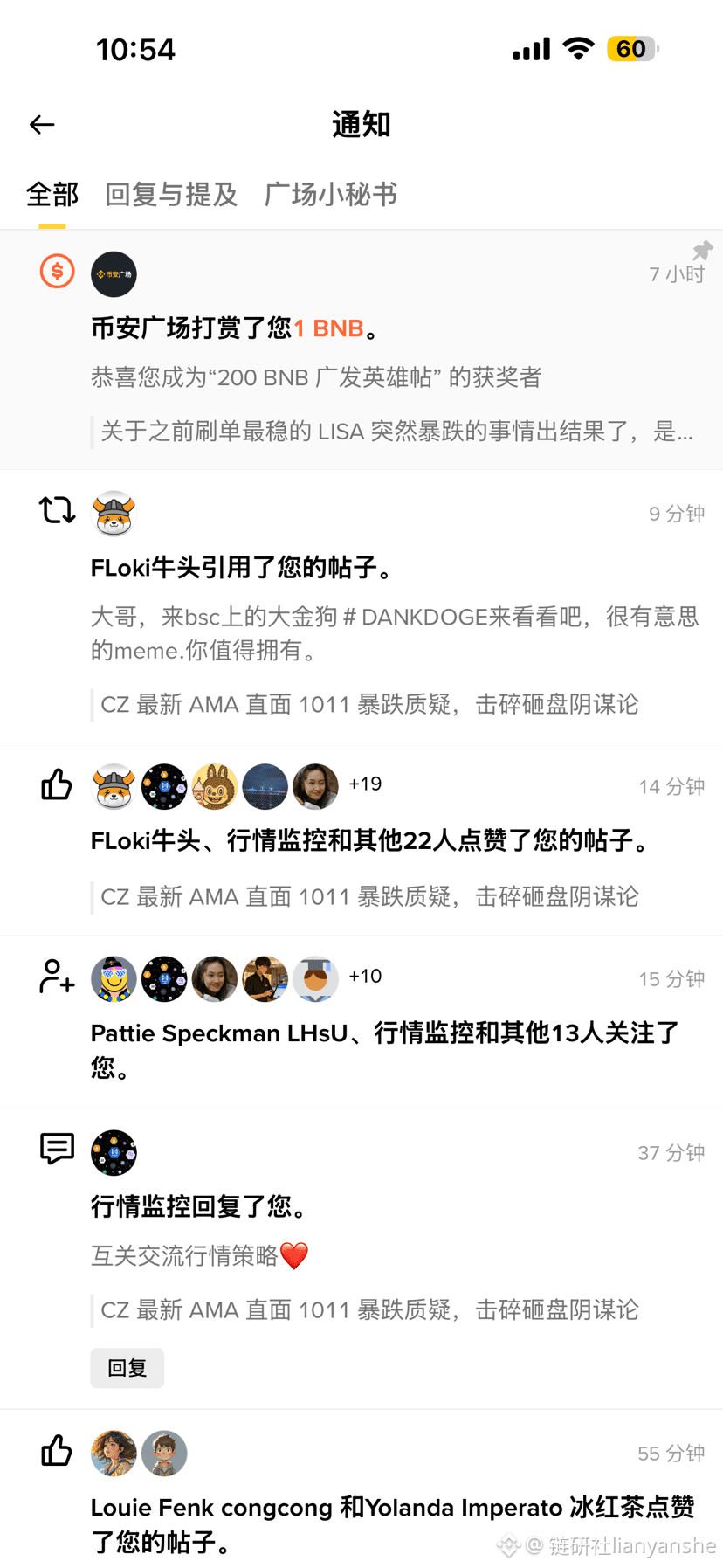Open the 币安广场 profile avatar

click(114, 274)
